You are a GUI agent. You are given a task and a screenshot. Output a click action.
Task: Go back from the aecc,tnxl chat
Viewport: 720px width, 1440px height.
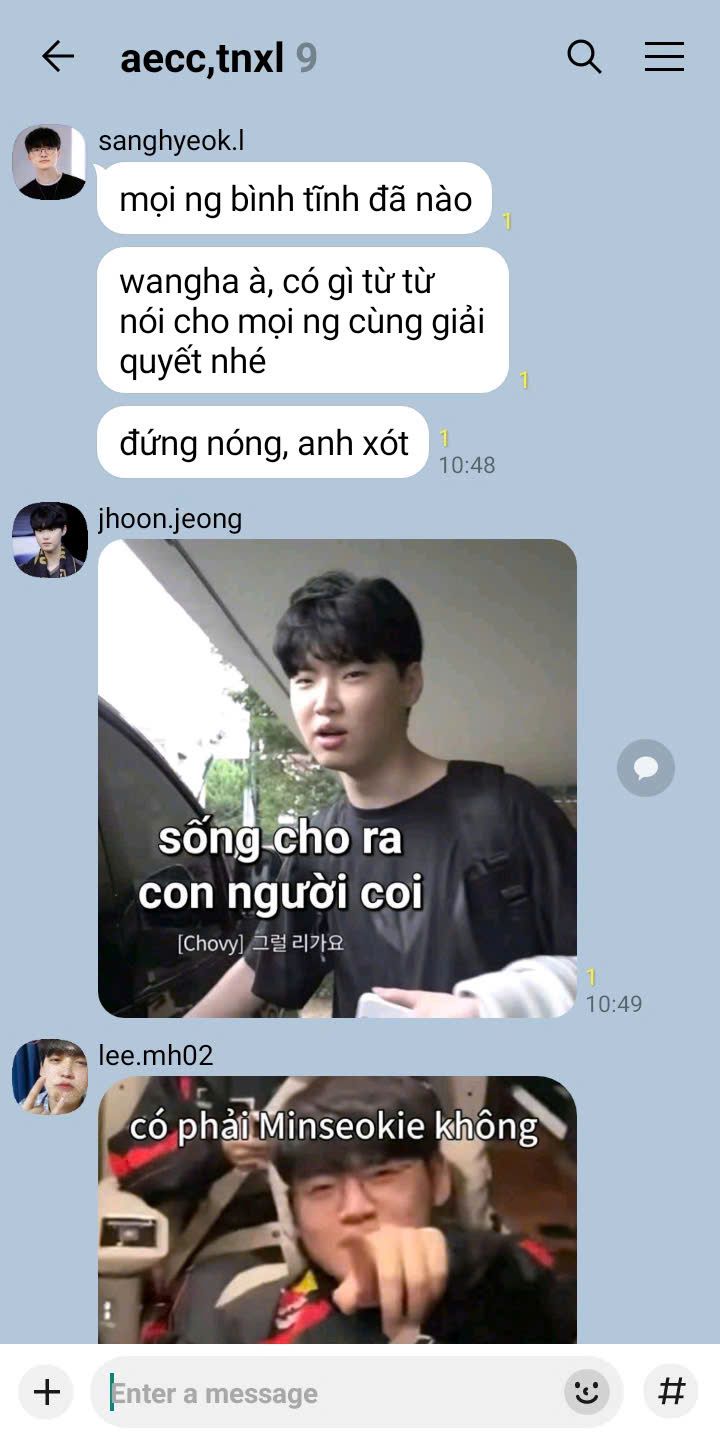point(58,57)
